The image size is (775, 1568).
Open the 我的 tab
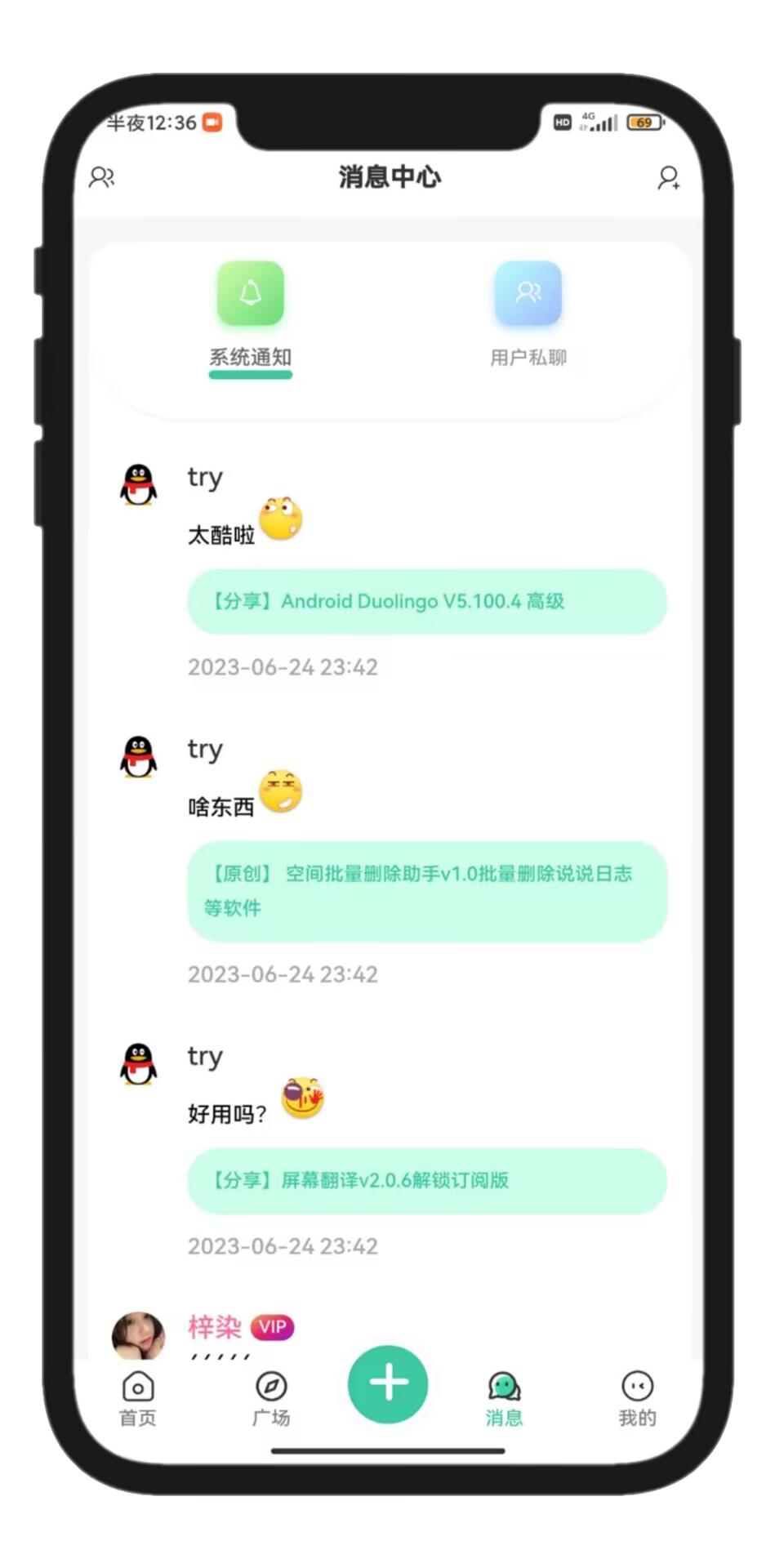coord(637,1397)
